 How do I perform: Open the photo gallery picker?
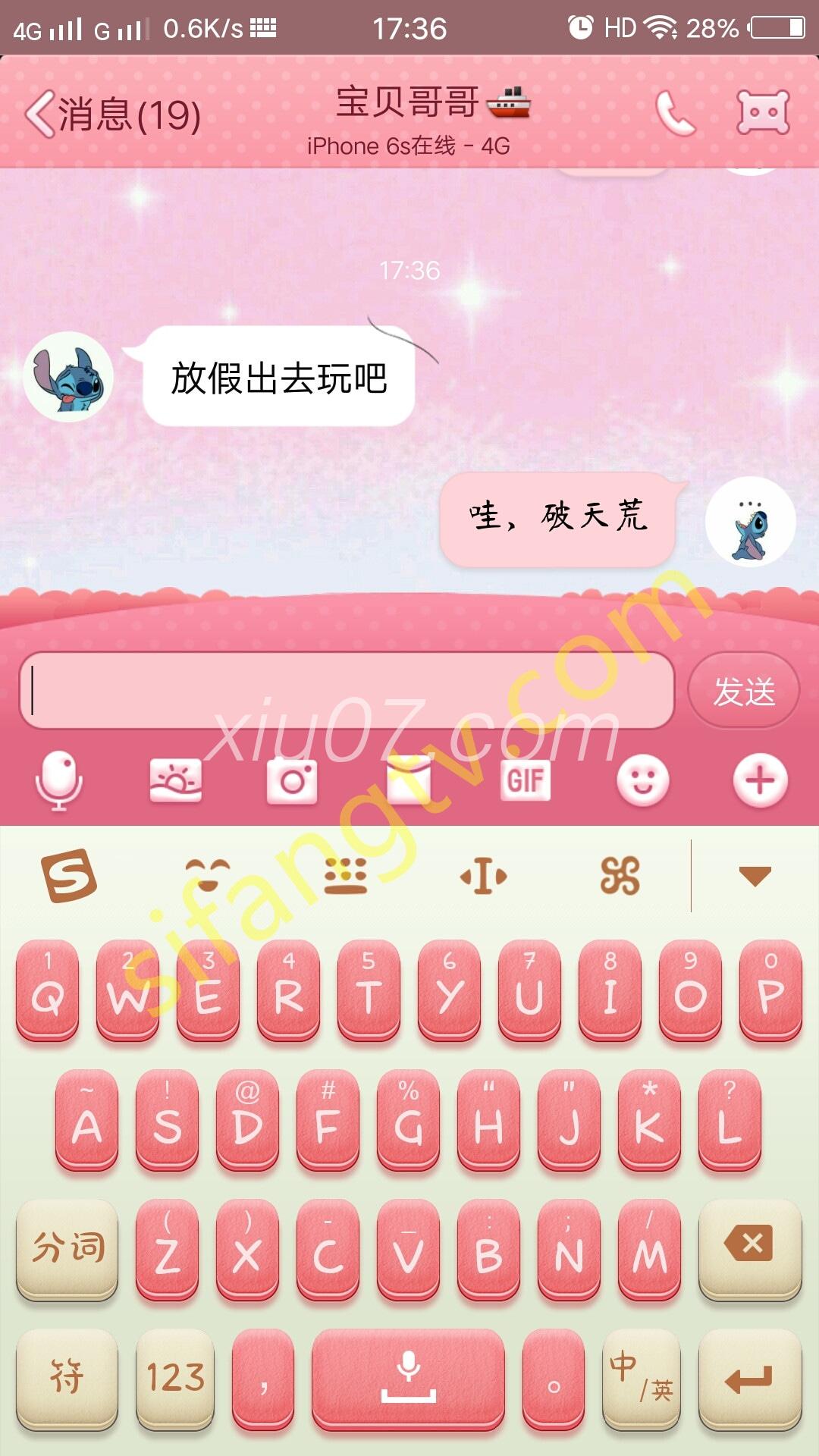point(176,780)
